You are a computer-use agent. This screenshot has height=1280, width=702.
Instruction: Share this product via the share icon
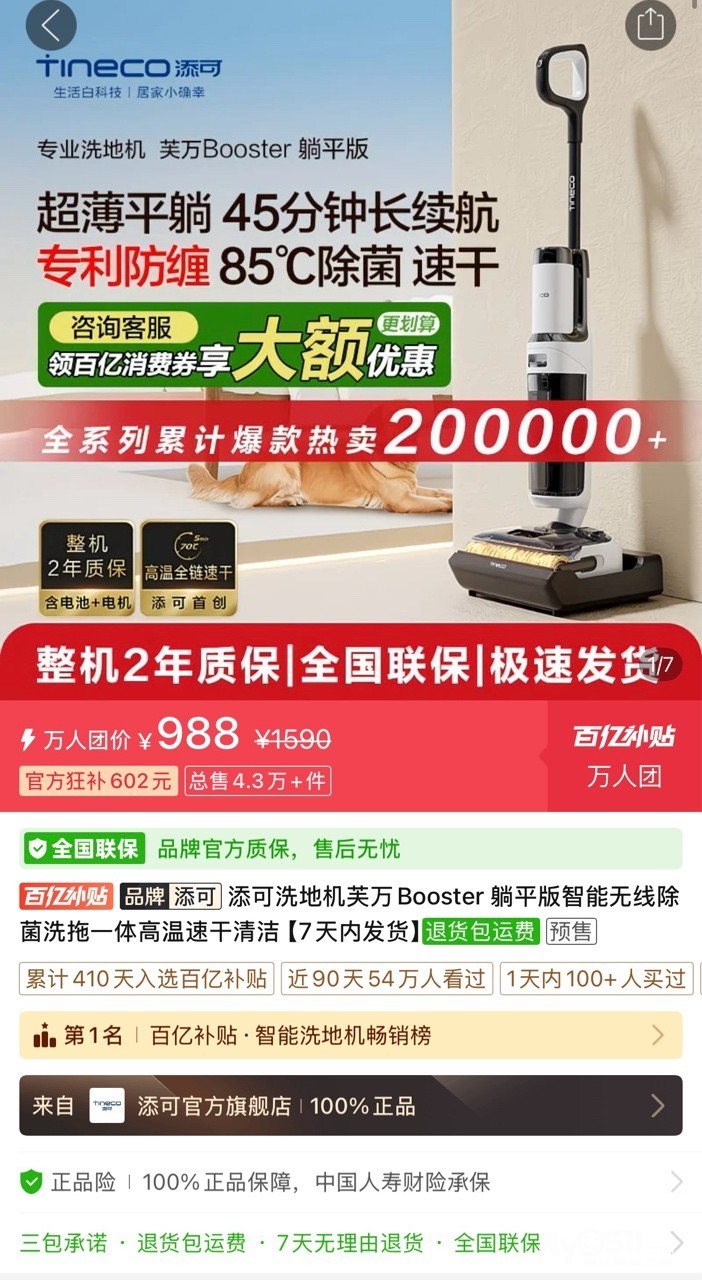[650, 24]
